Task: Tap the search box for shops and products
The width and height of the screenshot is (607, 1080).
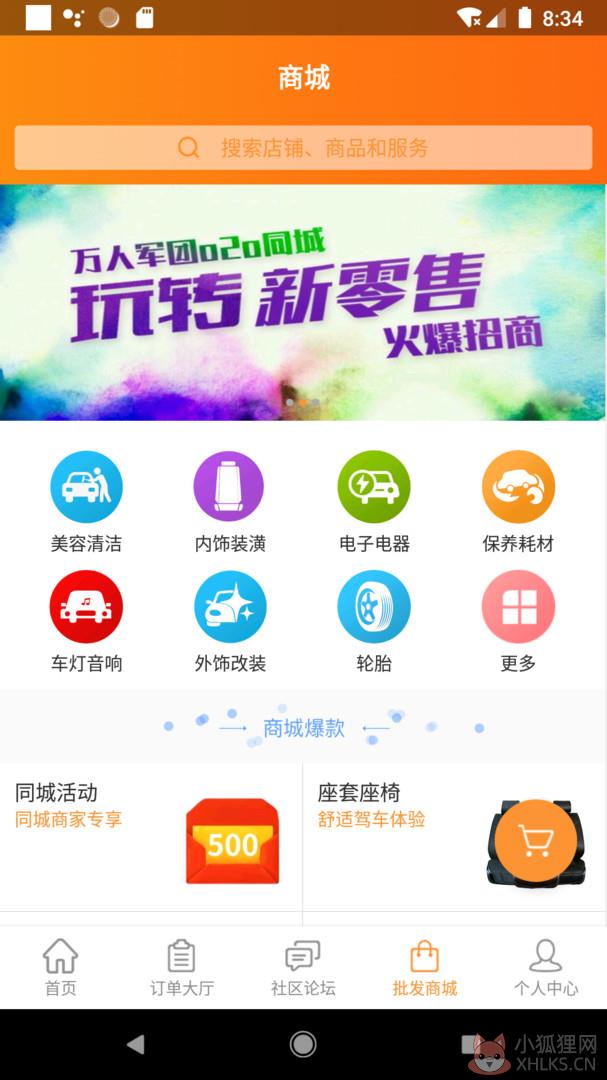Action: [x=303, y=147]
